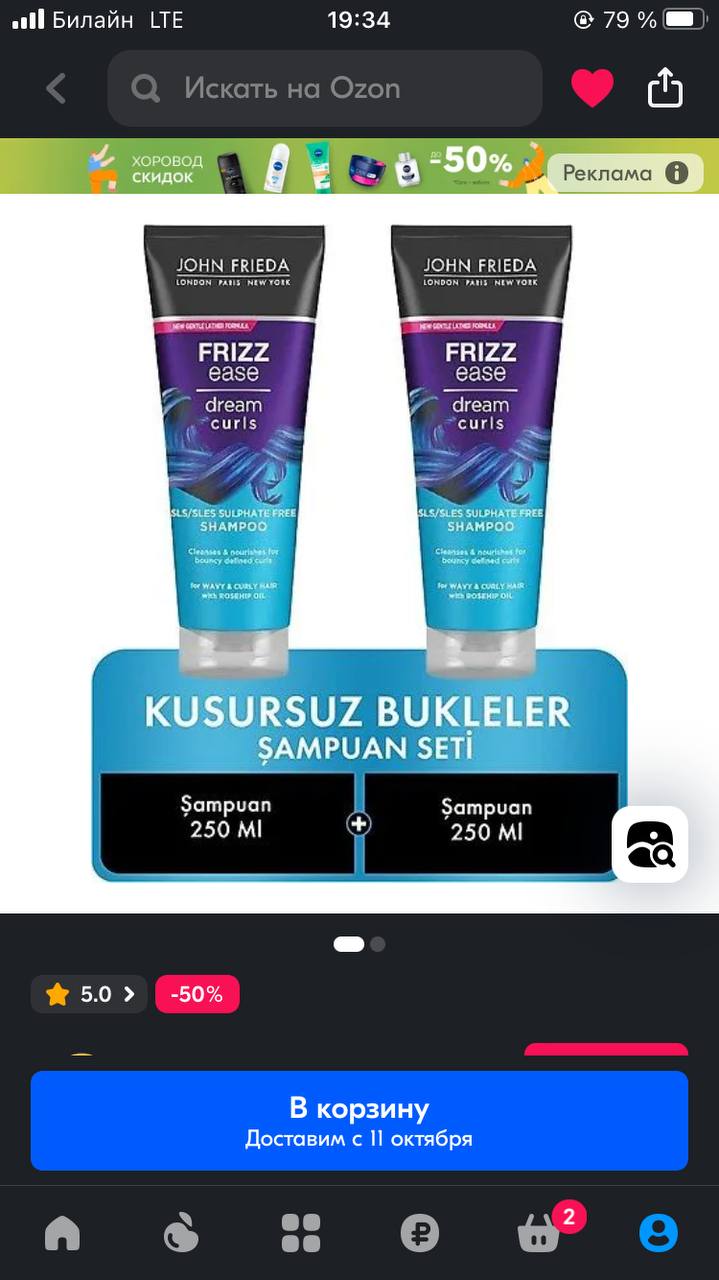Go to the home tab
Image resolution: width=719 pixels, height=1280 pixels.
tap(62, 1233)
